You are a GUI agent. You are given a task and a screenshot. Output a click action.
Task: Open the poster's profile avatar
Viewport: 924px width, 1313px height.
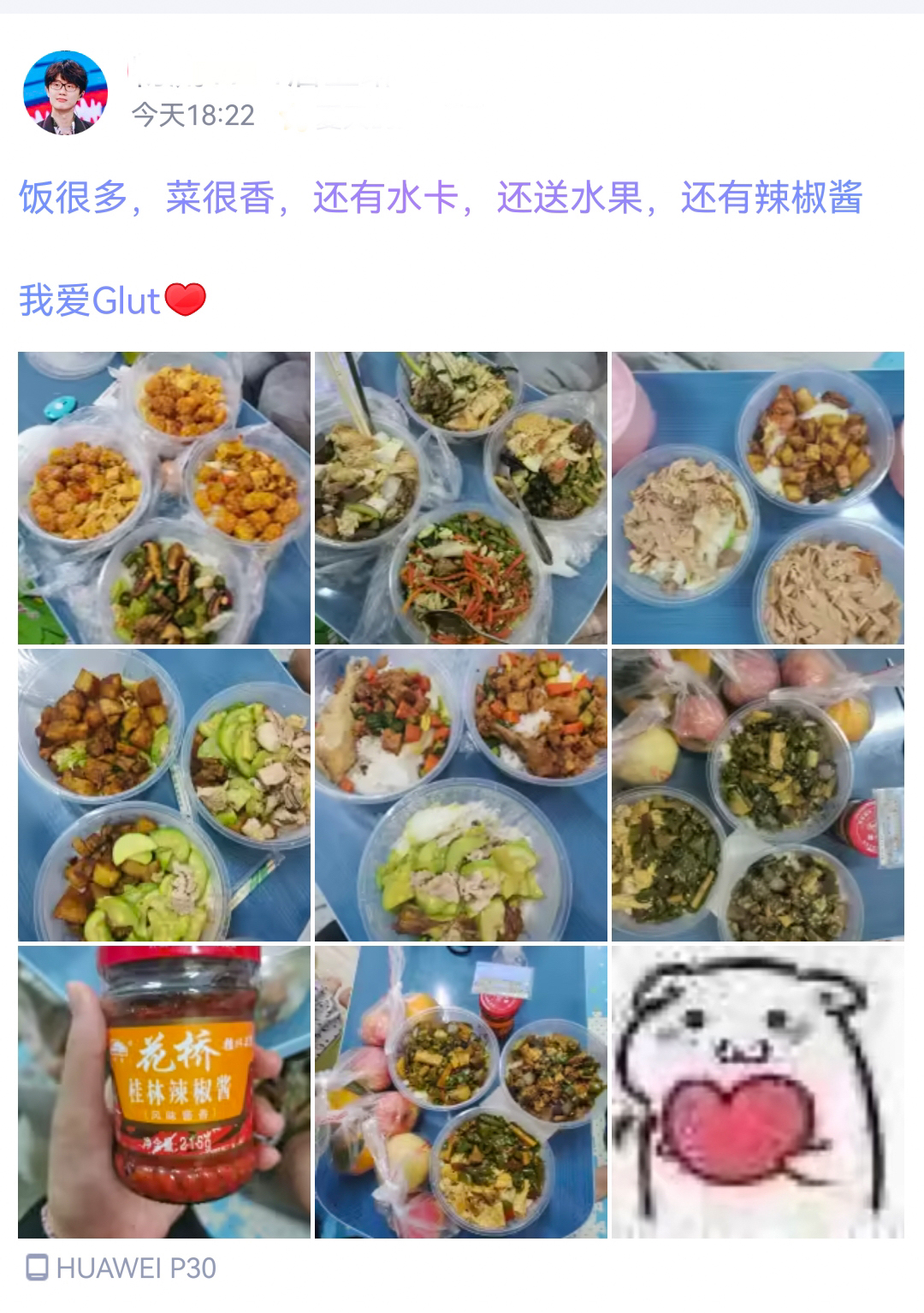click(x=65, y=92)
